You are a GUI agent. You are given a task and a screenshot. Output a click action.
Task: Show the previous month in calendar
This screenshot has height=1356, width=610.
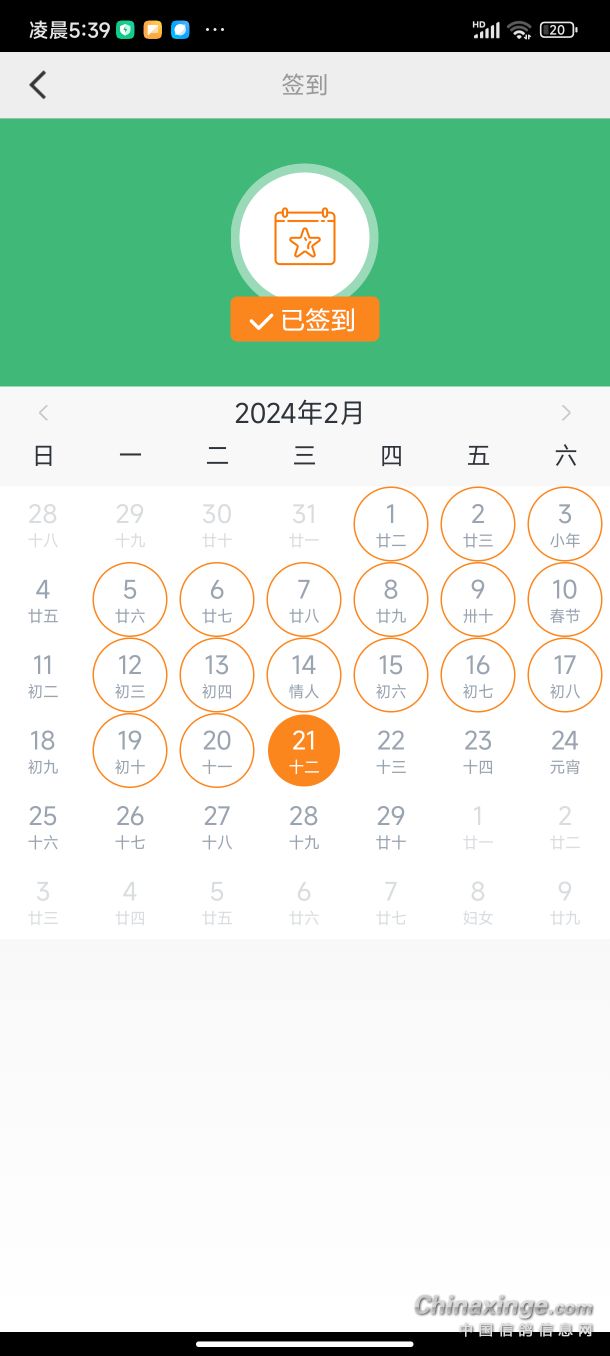click(x=43, y=413)
